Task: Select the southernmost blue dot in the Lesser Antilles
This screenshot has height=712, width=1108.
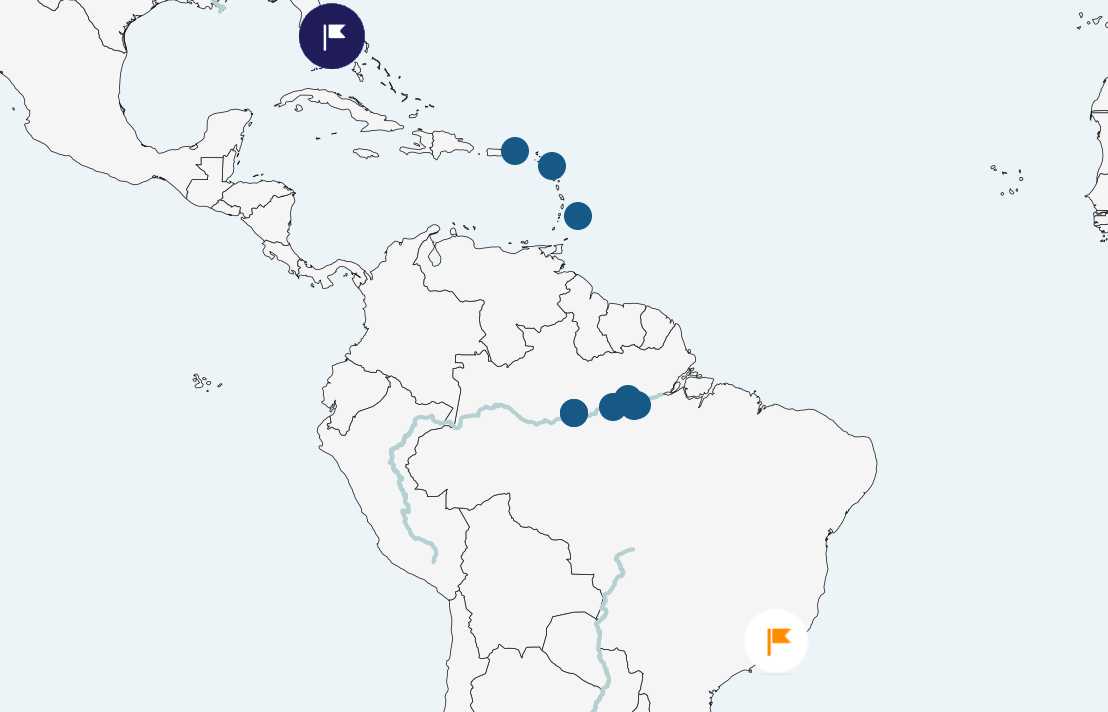Action: (x=578, y=216)
